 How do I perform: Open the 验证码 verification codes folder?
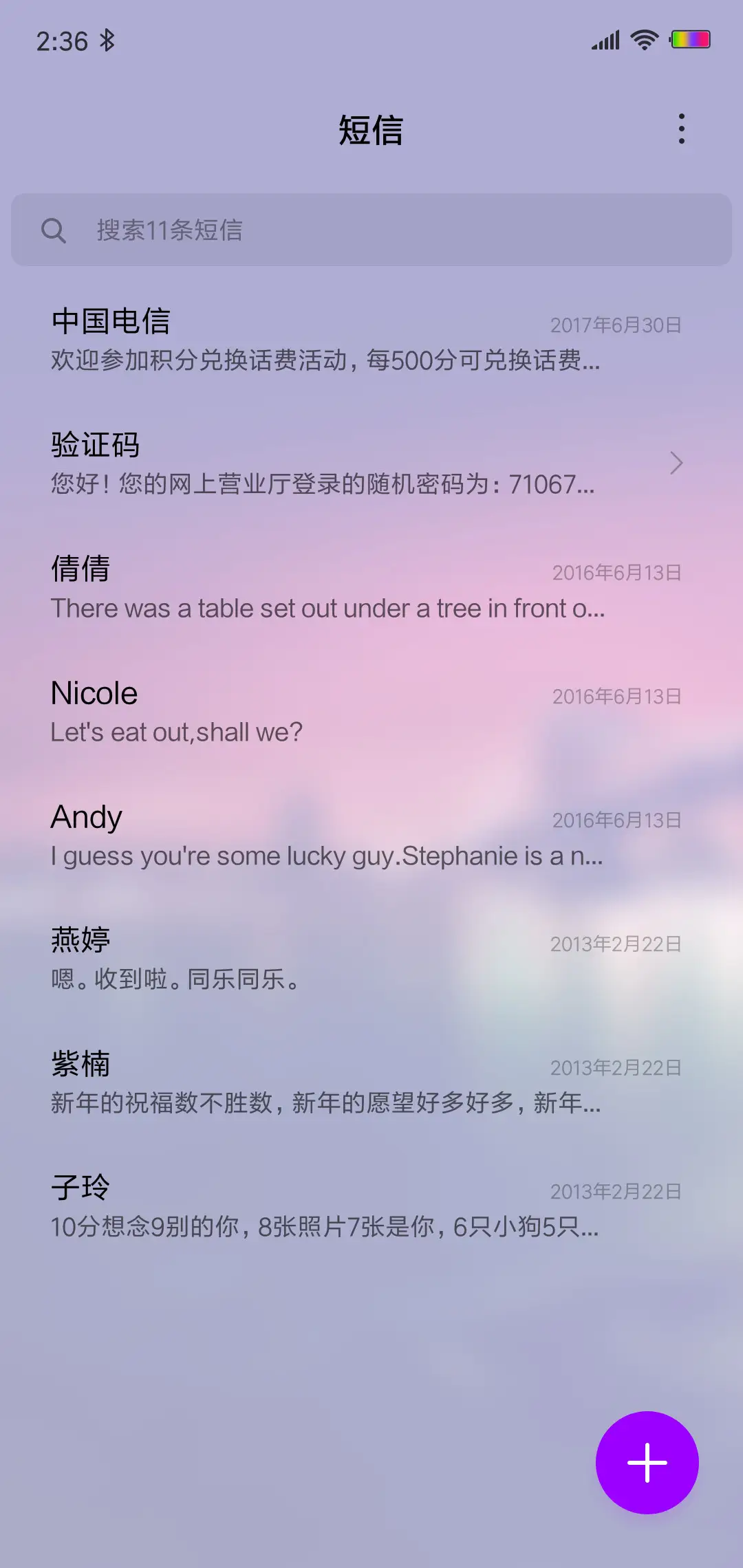[365, 464]
